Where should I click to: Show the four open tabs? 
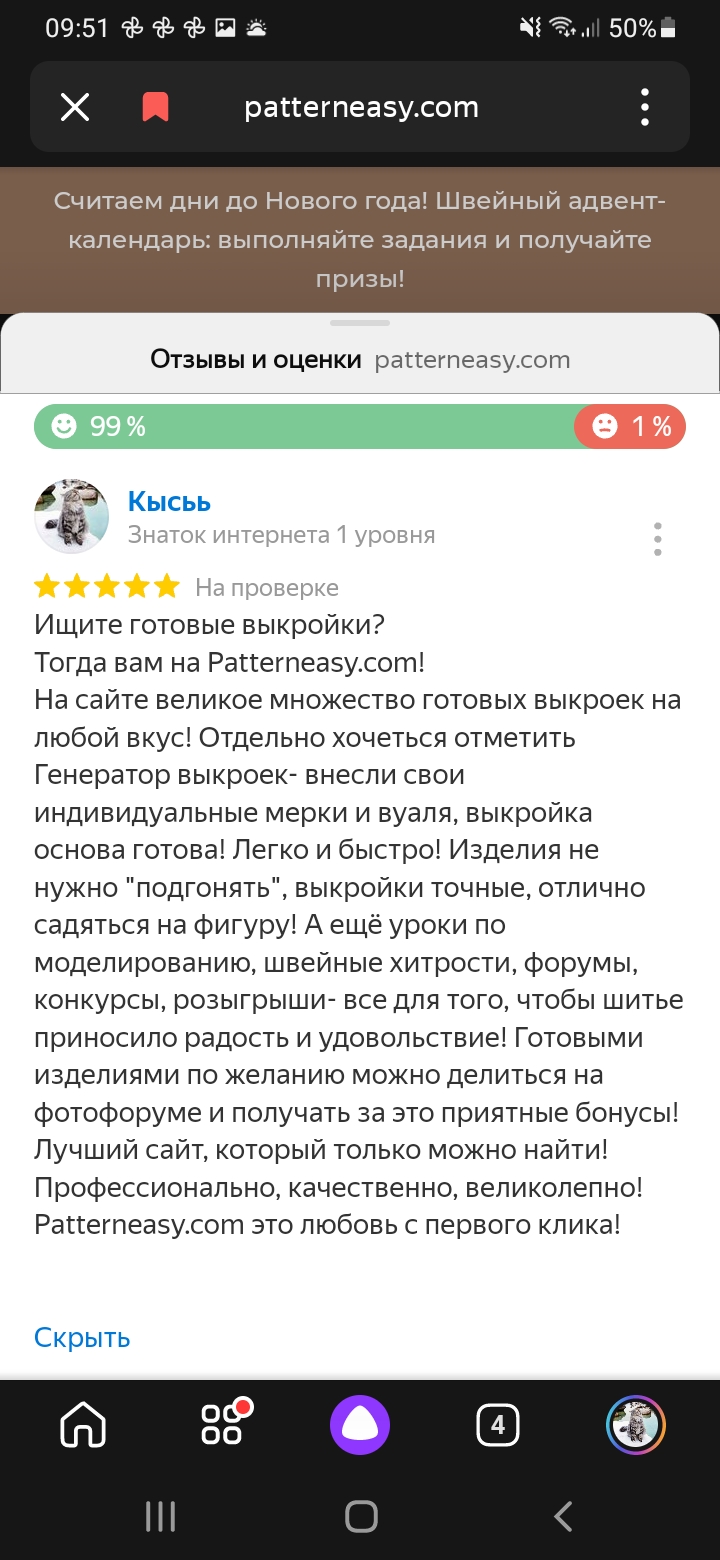(x=497, y=1425)
